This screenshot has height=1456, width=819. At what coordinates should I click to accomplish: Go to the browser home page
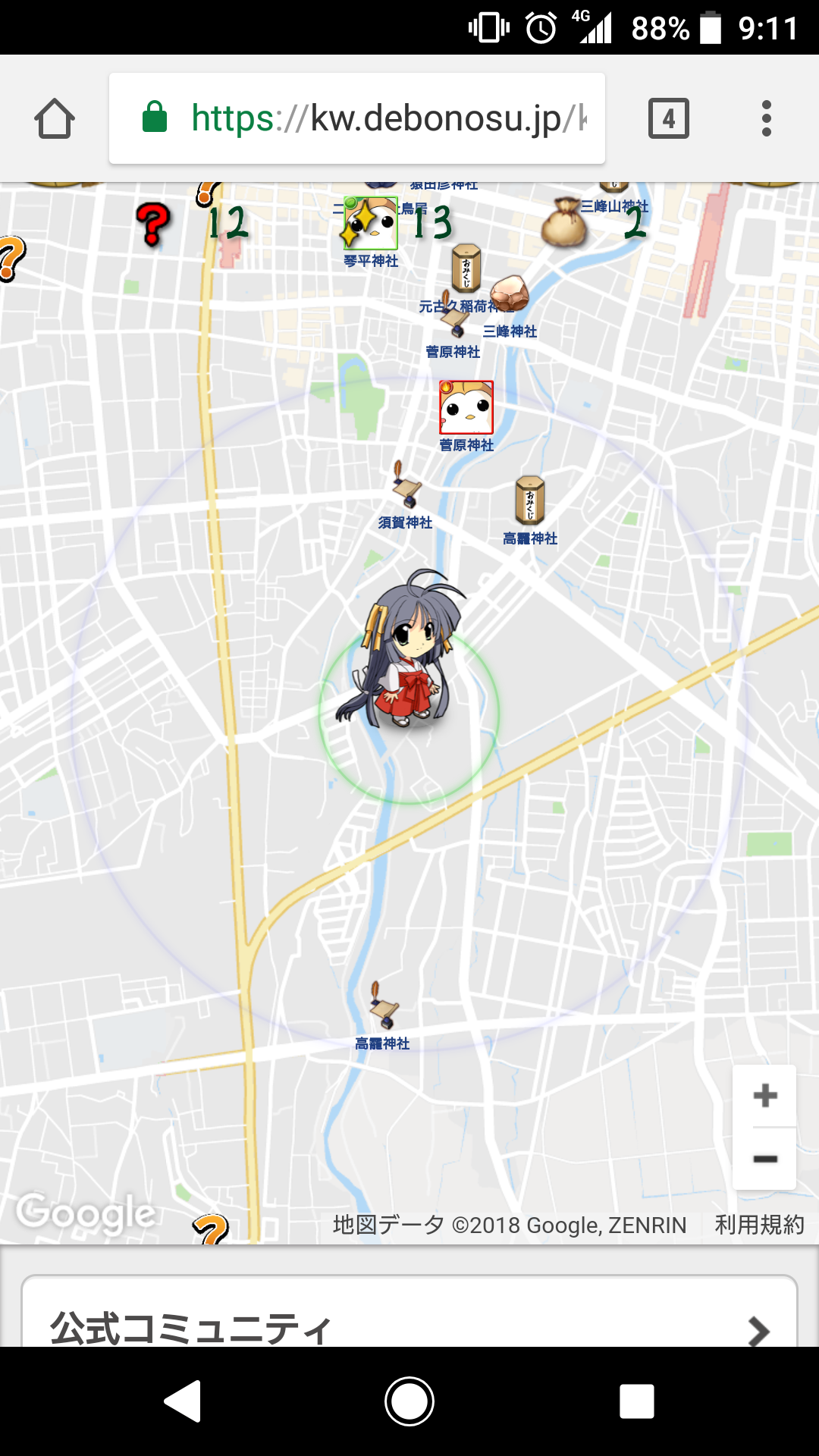55,119
